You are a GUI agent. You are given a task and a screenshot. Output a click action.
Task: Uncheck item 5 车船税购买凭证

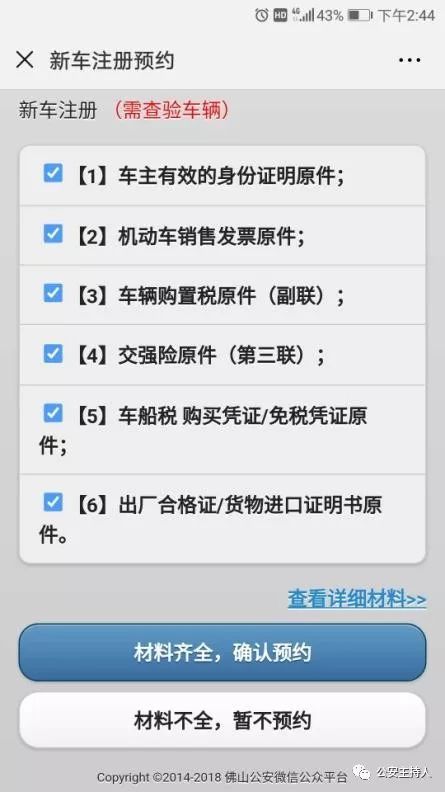pos(53,413)
